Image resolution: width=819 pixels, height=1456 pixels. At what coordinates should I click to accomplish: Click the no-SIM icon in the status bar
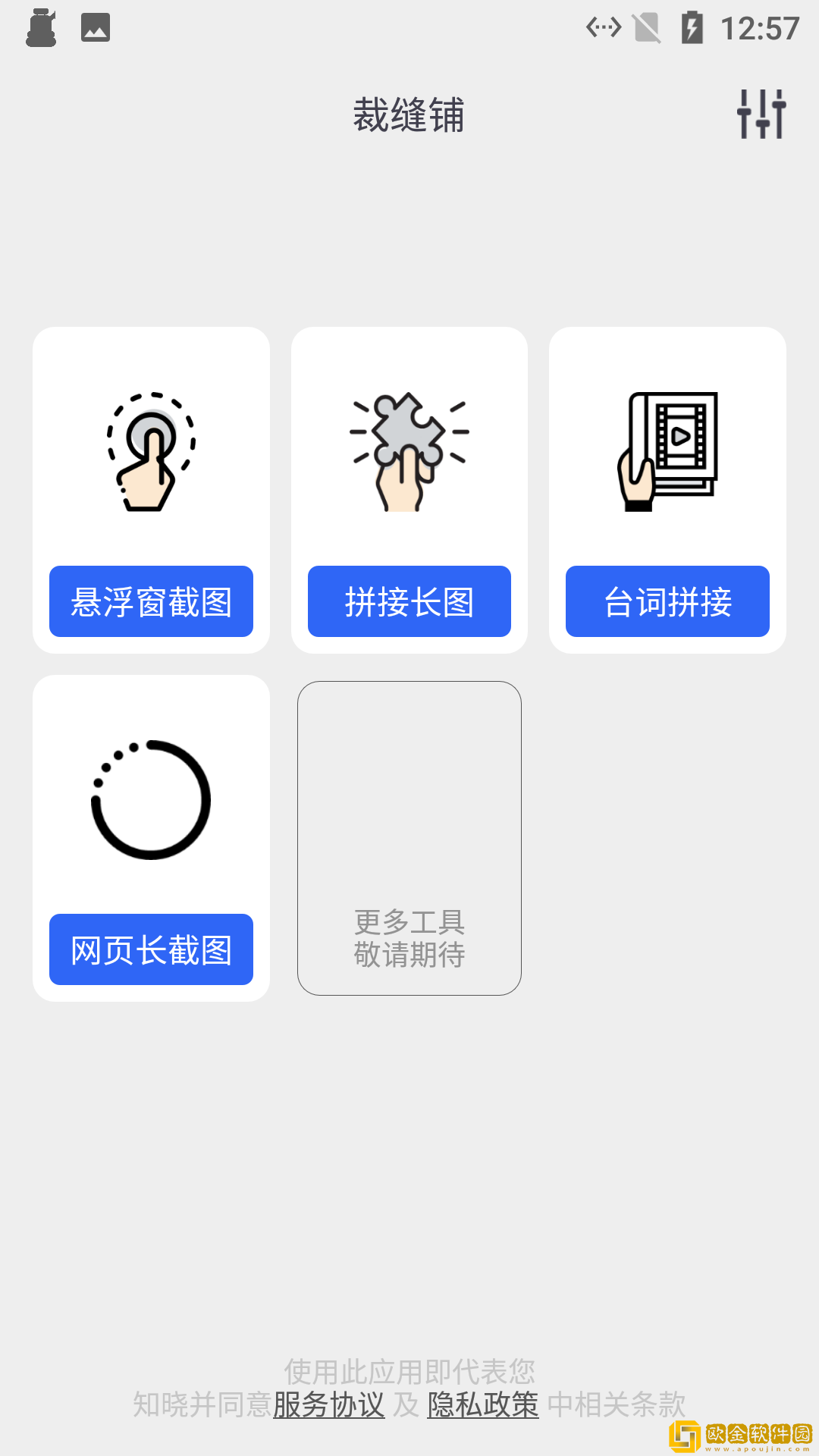coord(645,28)
